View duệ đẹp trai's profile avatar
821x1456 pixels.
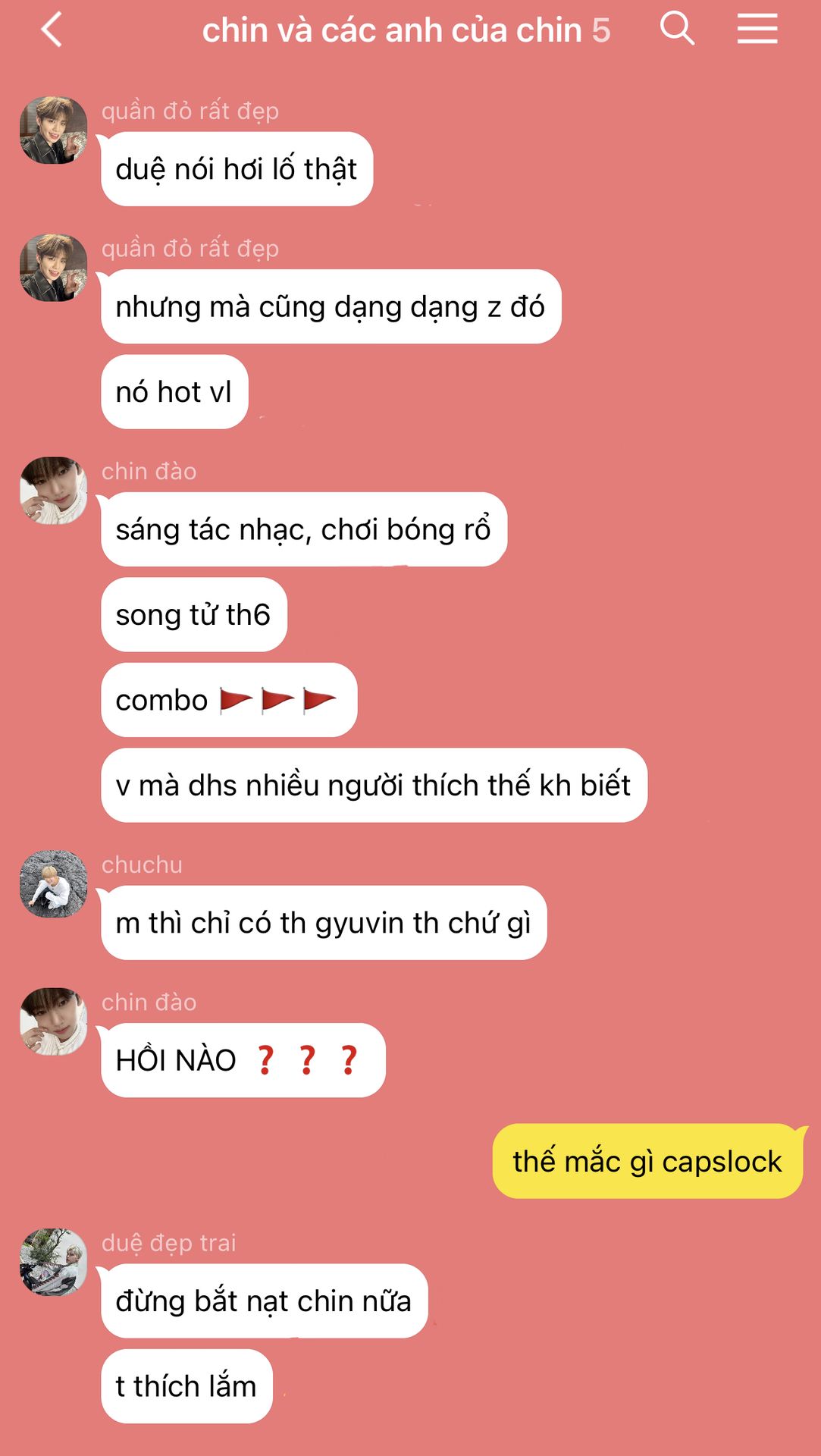coord(53,1263)
